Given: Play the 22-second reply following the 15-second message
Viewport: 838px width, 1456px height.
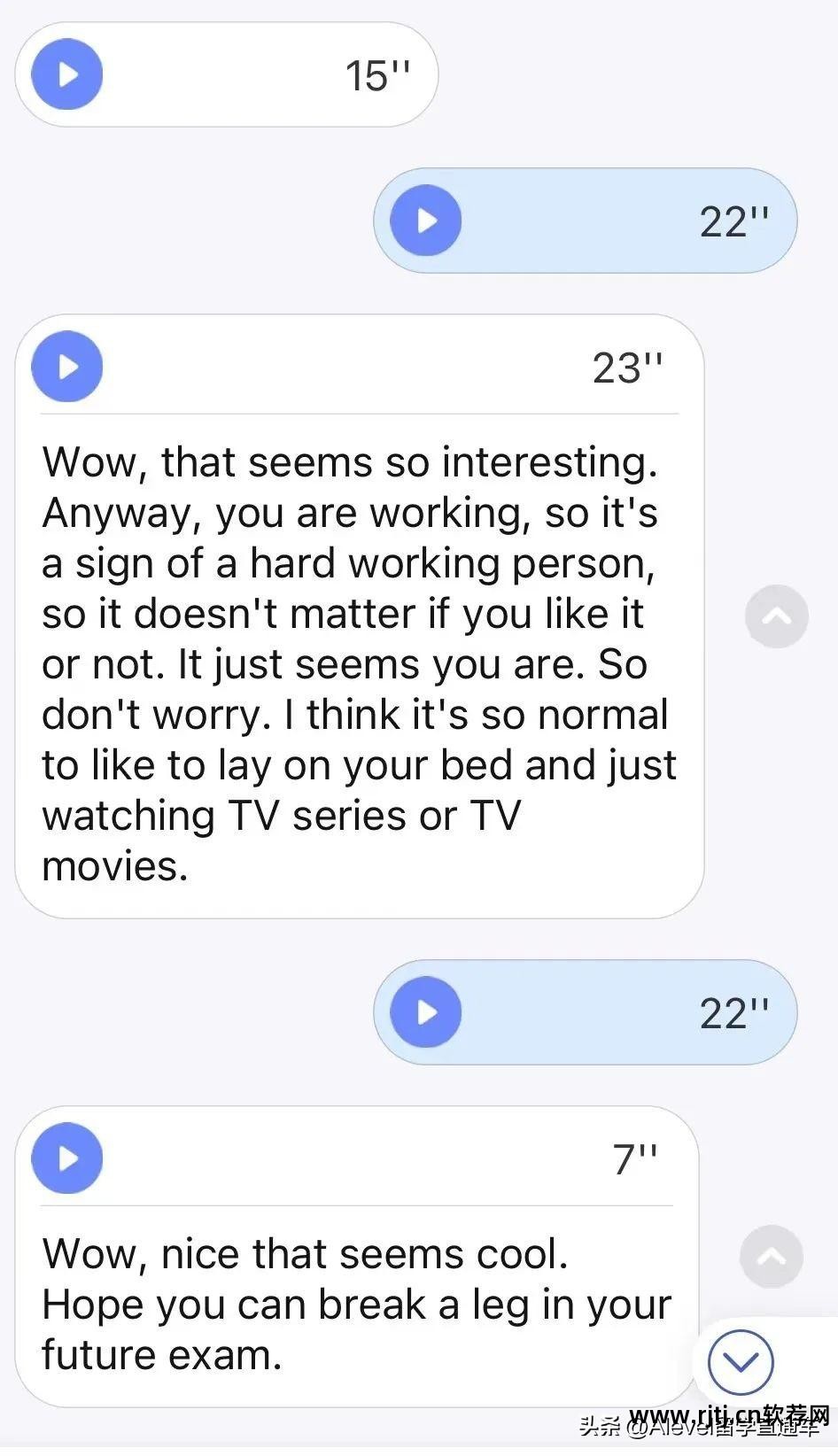Looking at the screenshot, I should 426,221.
